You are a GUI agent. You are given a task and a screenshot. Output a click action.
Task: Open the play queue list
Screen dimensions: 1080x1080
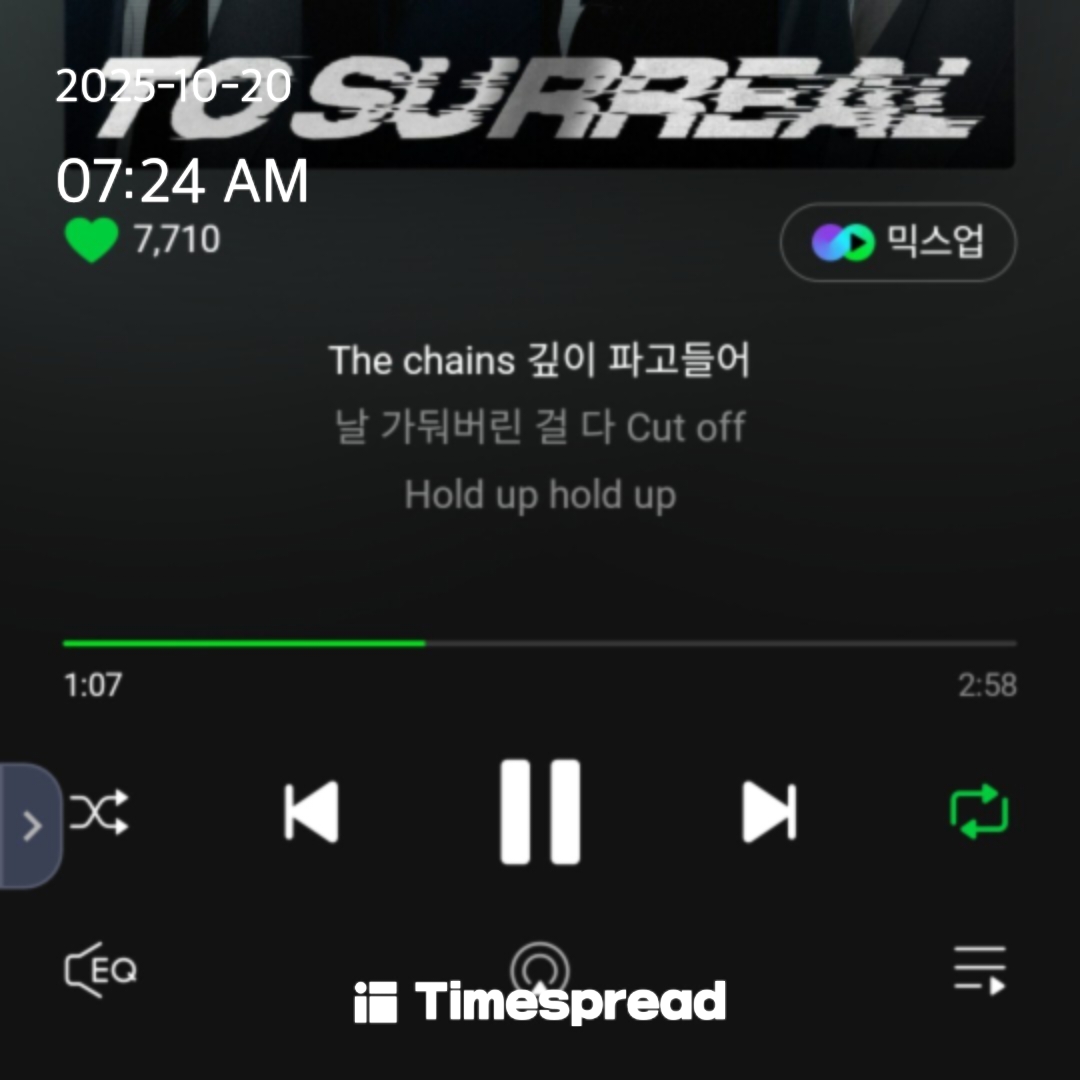tap(979, 969)
